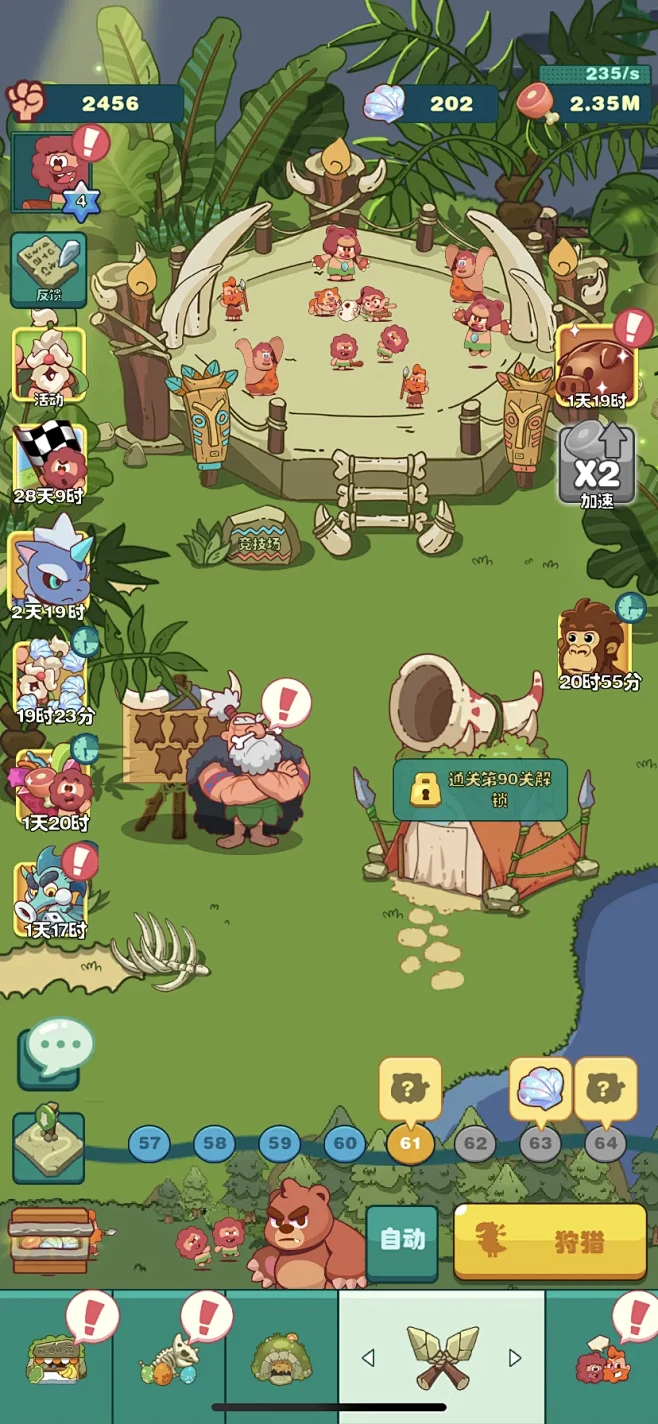Screen dimensions: 658x1424
Task: Select stage 61 on the level track
Action: pos(410,1143)
